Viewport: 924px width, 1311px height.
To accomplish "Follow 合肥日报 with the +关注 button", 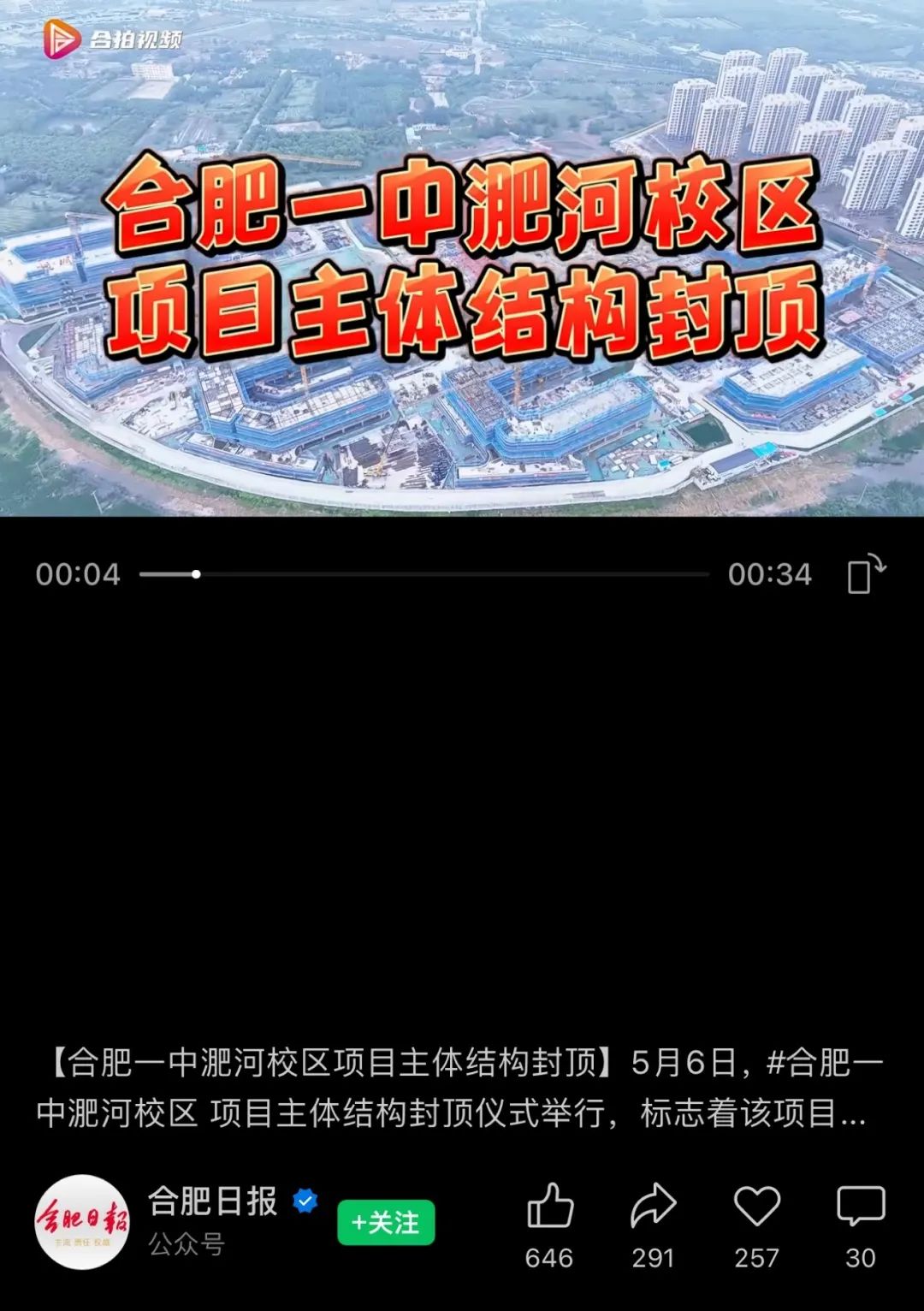I will [386, 1222].
